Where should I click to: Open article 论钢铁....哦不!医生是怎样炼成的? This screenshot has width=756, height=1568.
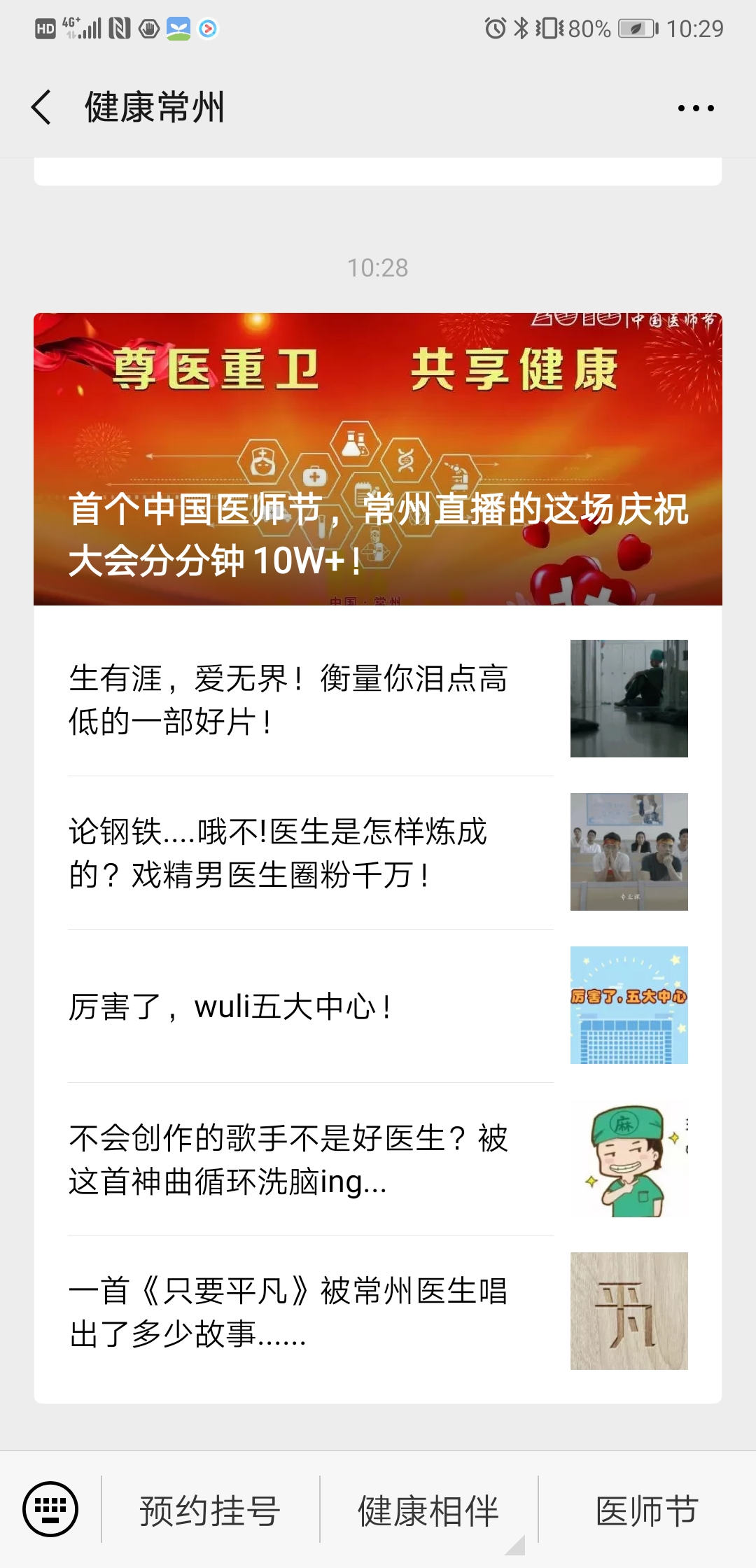click(x=378, y=853)
